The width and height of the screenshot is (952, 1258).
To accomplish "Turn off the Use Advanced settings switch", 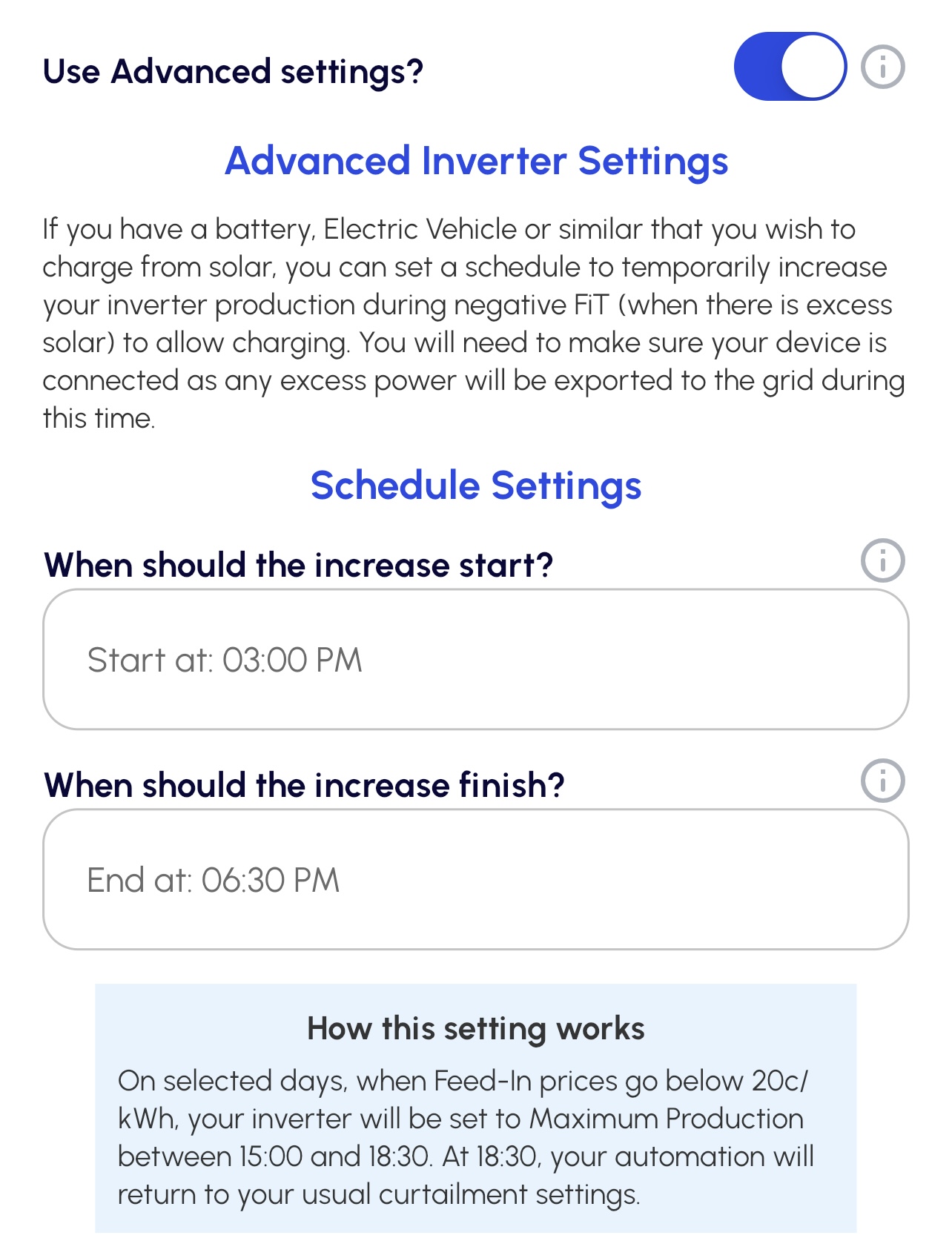I will [x=790, y=67].
